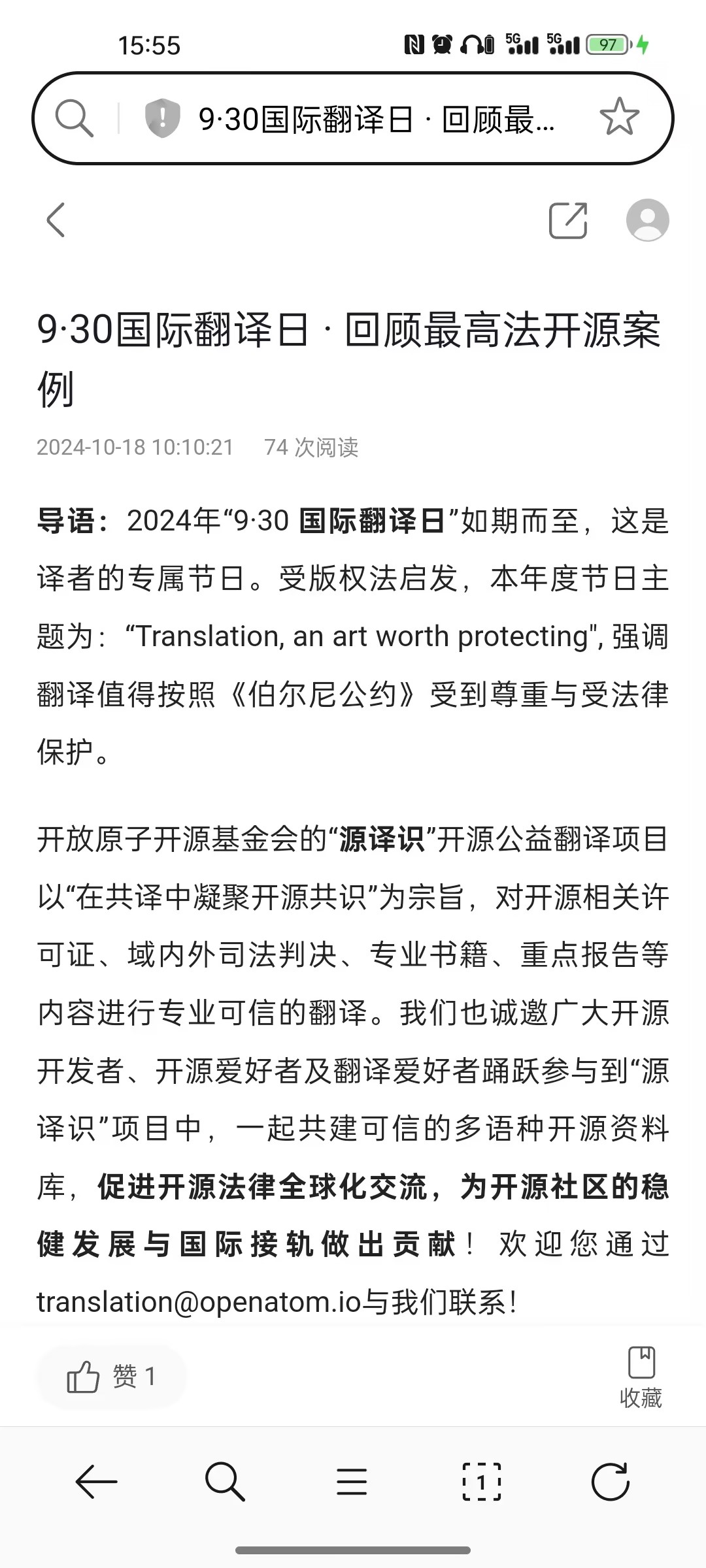Navigate back with the browser's bottom arrow

97,1482
